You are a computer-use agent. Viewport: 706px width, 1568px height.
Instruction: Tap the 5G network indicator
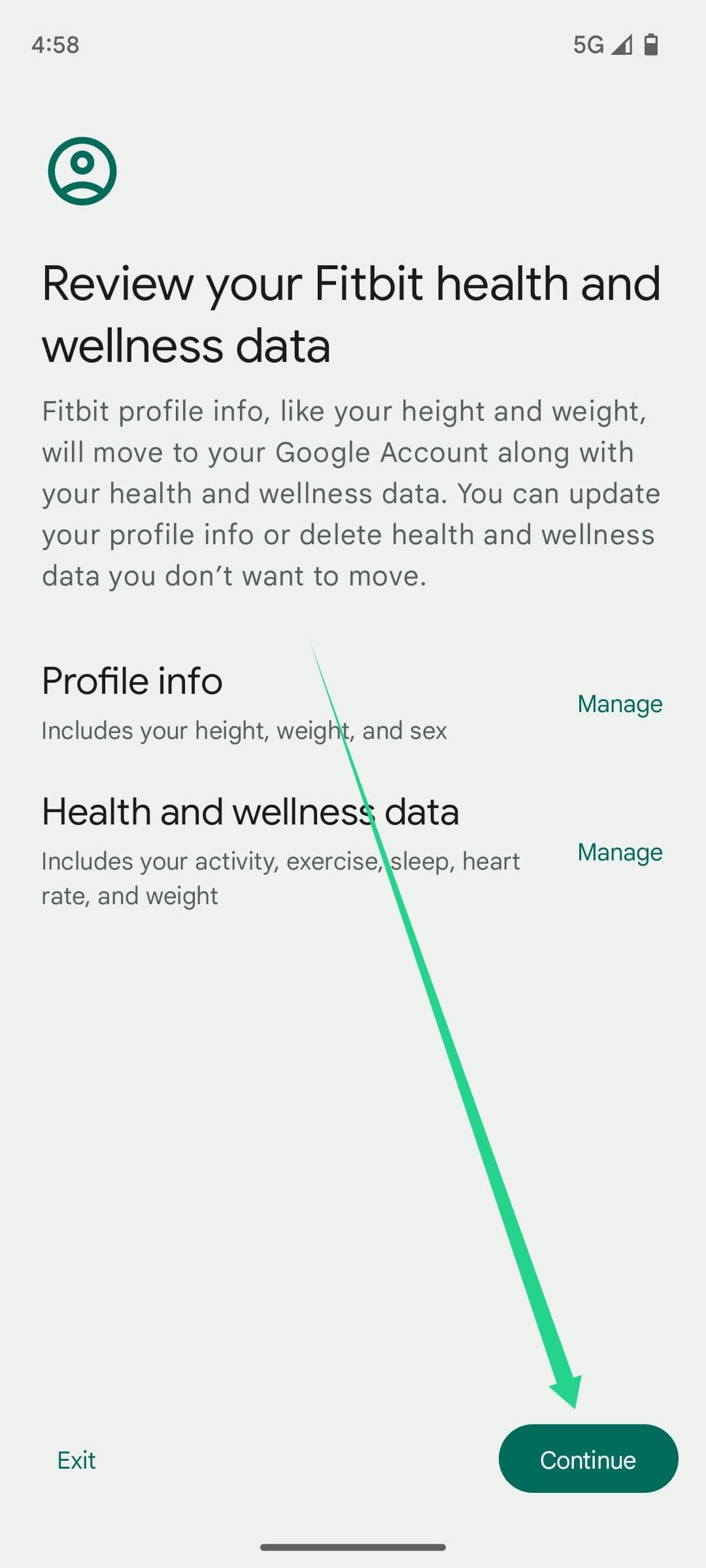588,44
